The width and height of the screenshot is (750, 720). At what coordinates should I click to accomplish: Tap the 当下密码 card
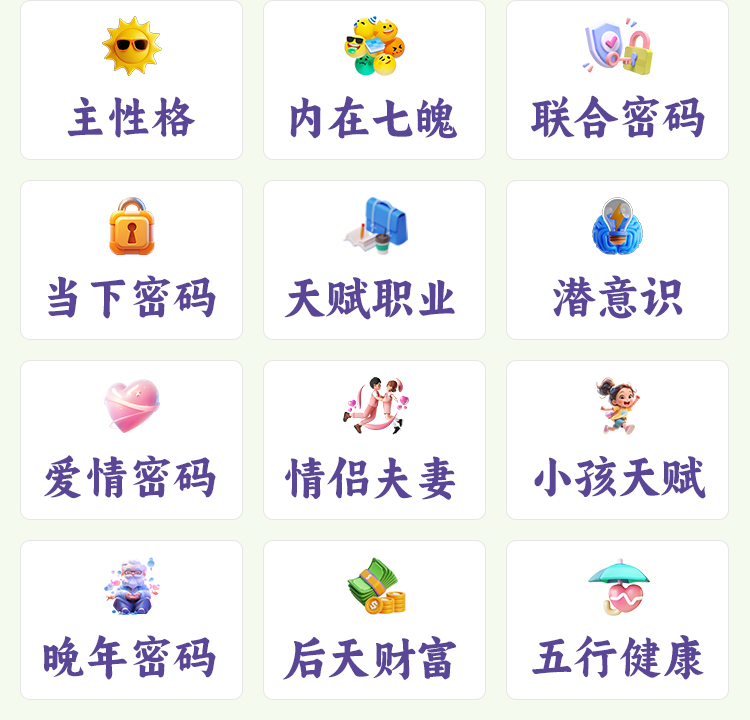131,260
